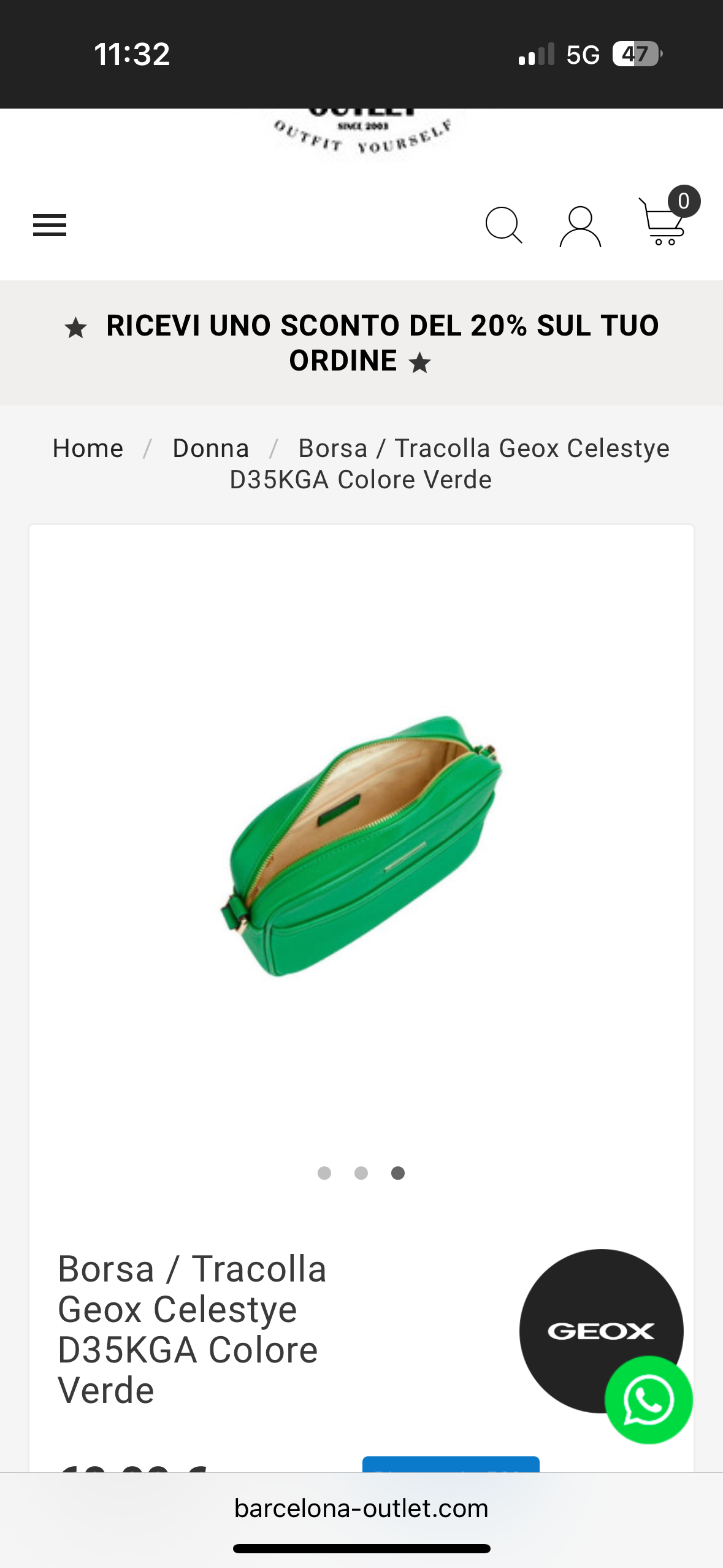Enlarge the green bag product image

coord(361,845)
